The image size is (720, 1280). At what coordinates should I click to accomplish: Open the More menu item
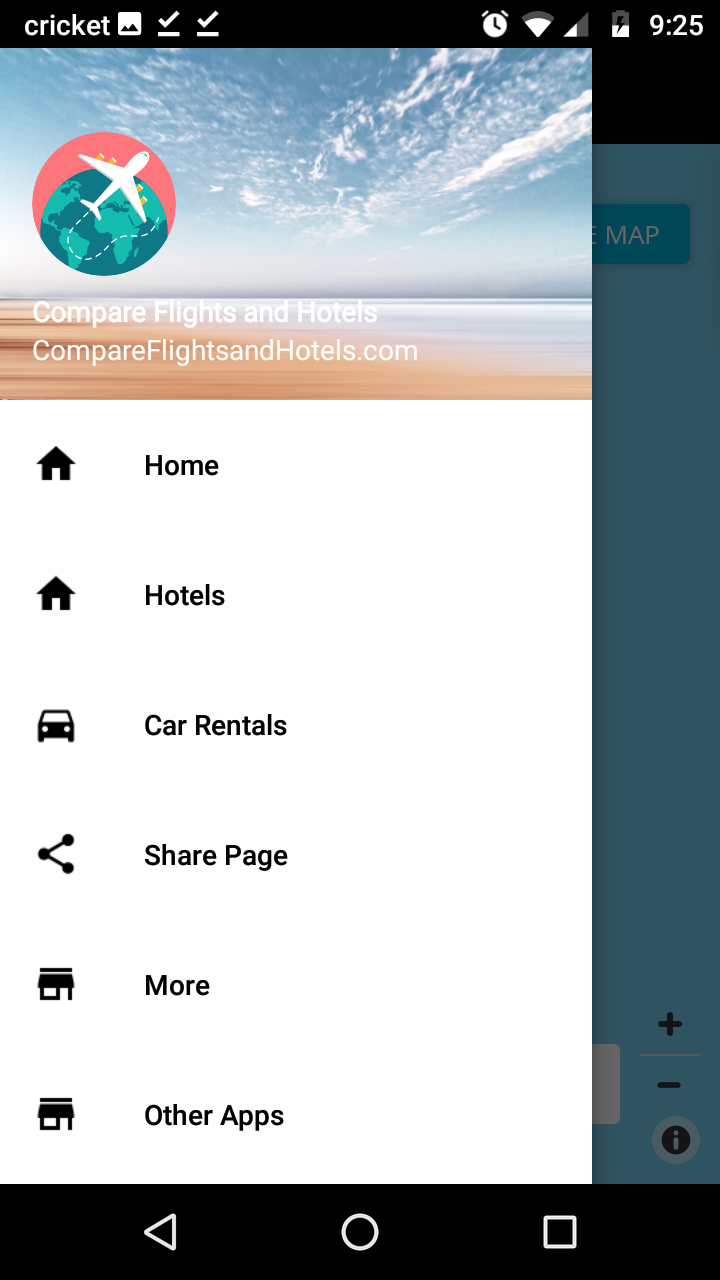[x=177, y=985]
